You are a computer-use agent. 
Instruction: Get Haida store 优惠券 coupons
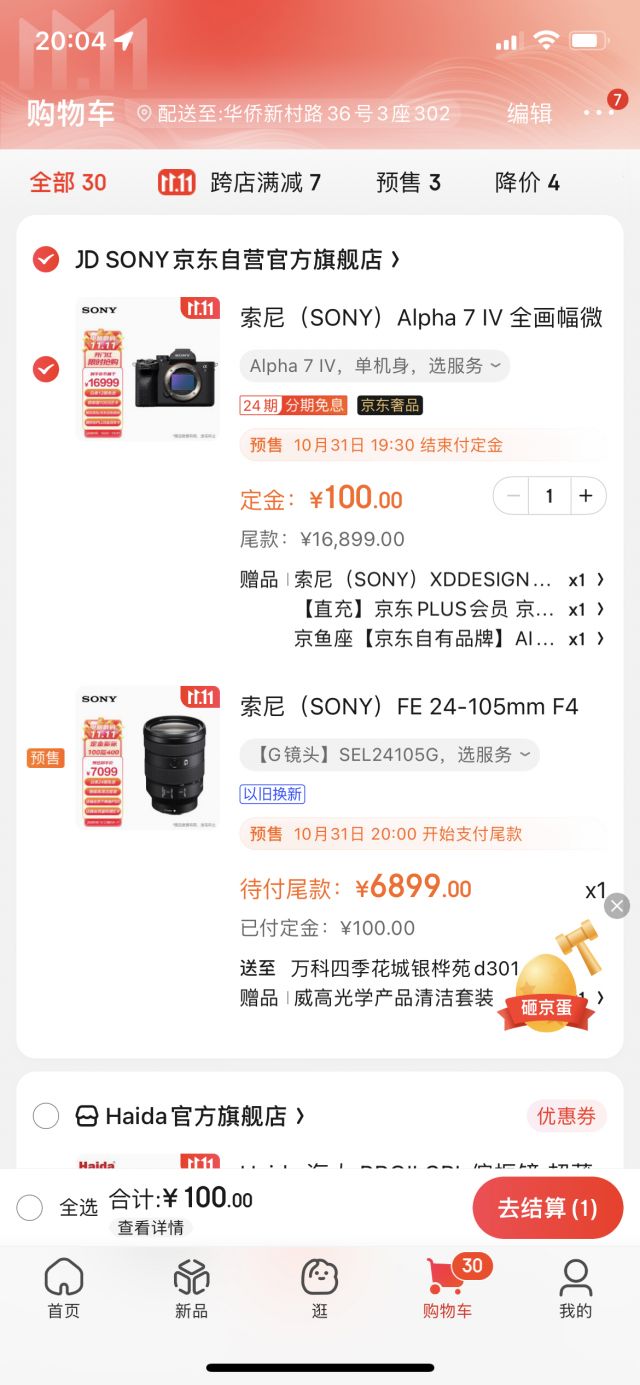[566, 1116]
